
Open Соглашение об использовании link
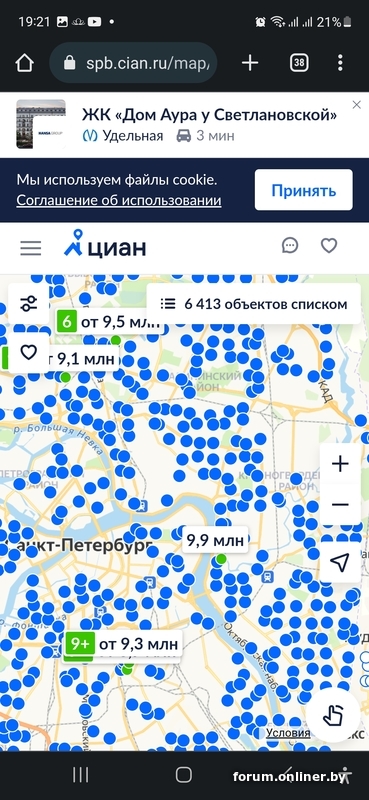pos(119,201)
